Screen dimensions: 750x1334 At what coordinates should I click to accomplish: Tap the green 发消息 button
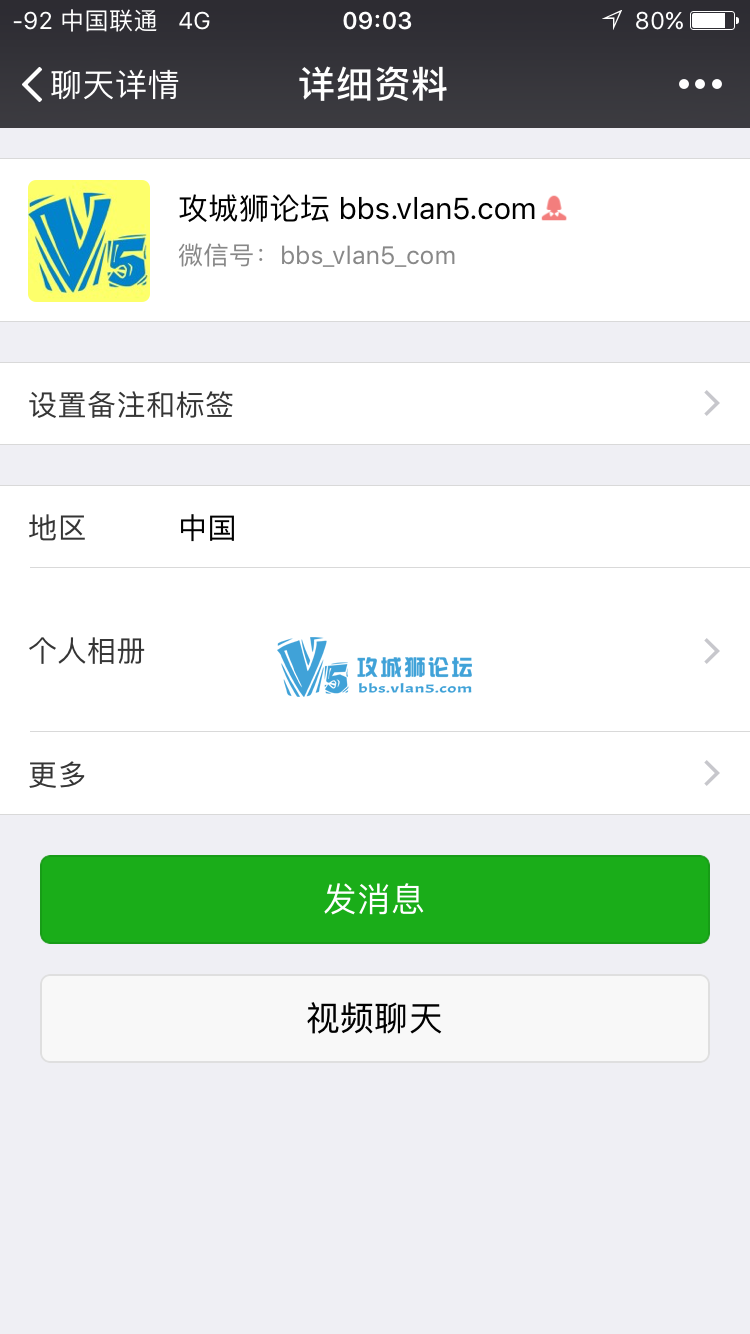[x=375, y=899]
